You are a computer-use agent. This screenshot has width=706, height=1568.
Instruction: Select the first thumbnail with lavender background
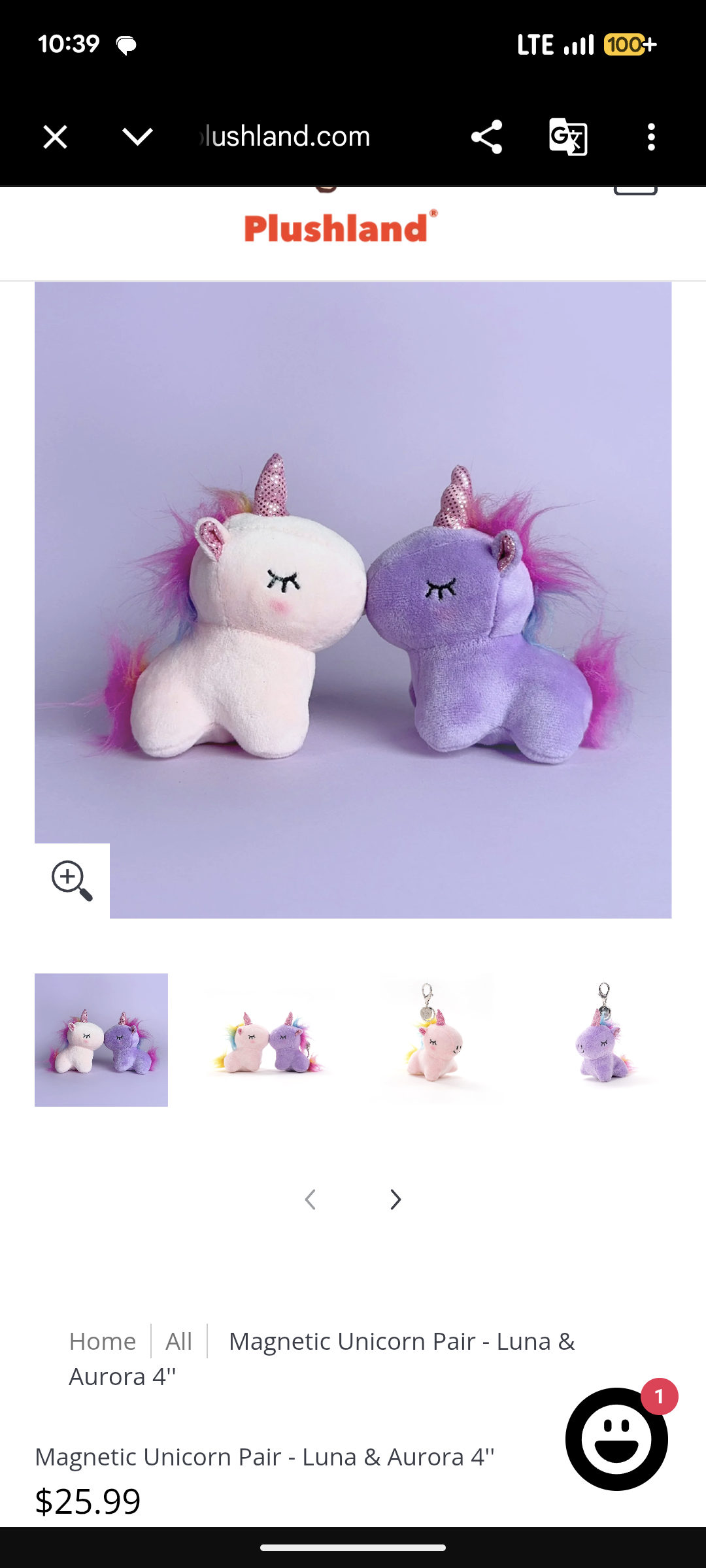[101, 1040]
